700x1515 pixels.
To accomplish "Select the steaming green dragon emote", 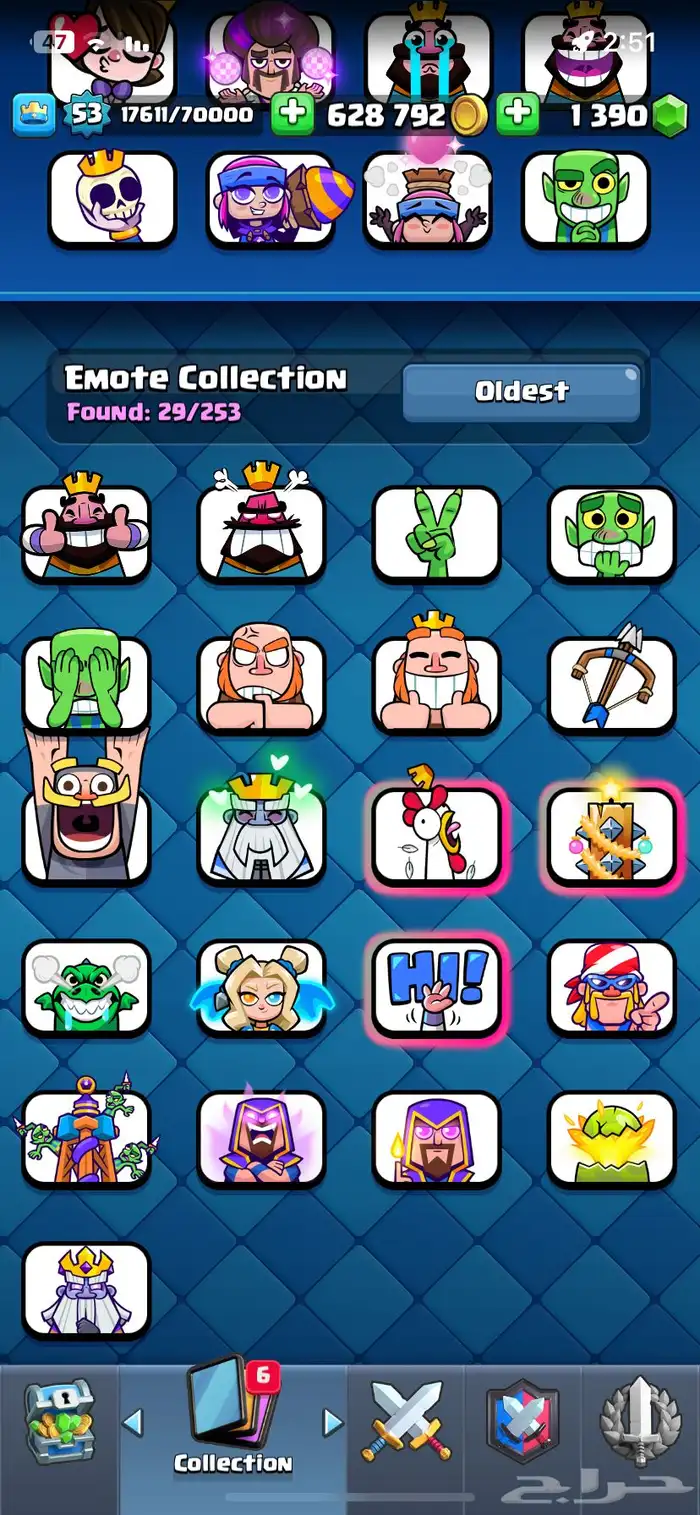I will click(86, 988).
